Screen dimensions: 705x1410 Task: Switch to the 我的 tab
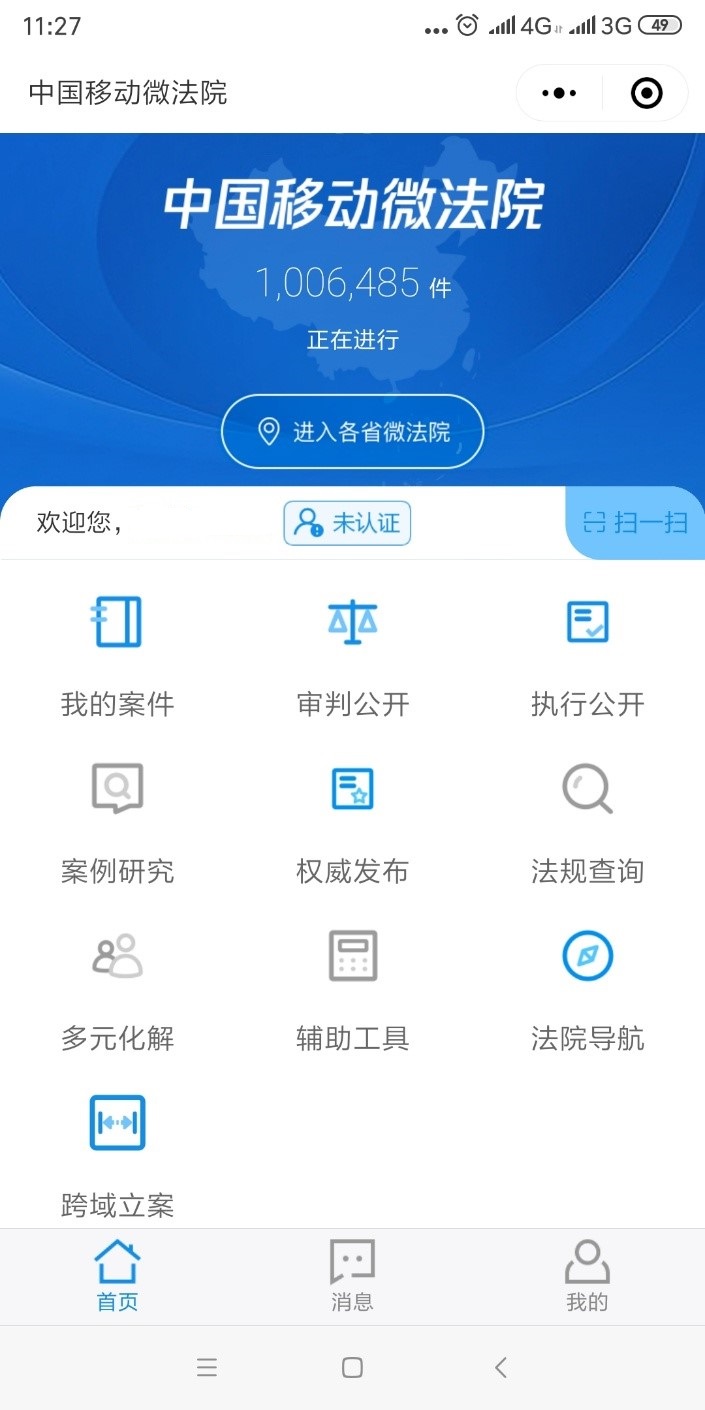tap(587, 1276)
